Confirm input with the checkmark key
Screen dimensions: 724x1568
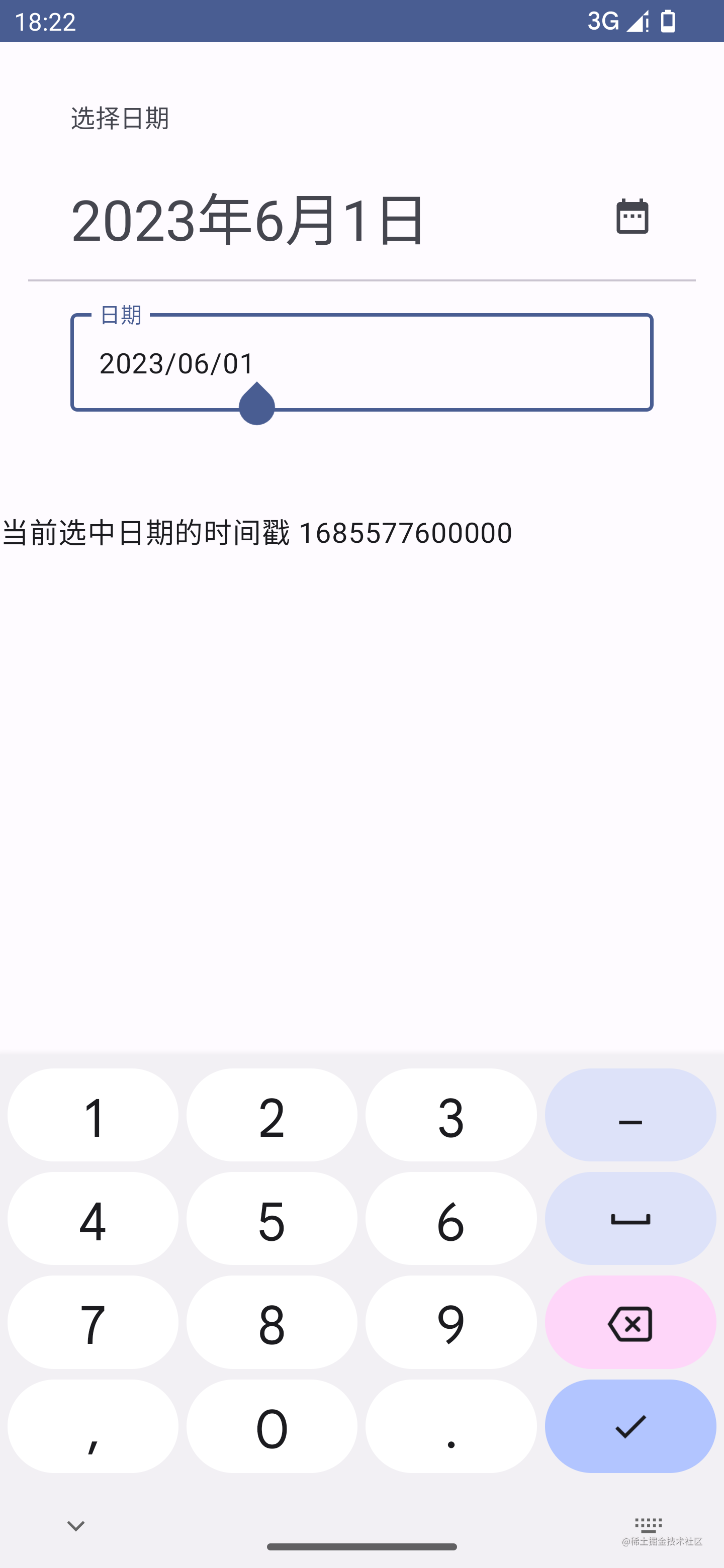click(629, 1427)
